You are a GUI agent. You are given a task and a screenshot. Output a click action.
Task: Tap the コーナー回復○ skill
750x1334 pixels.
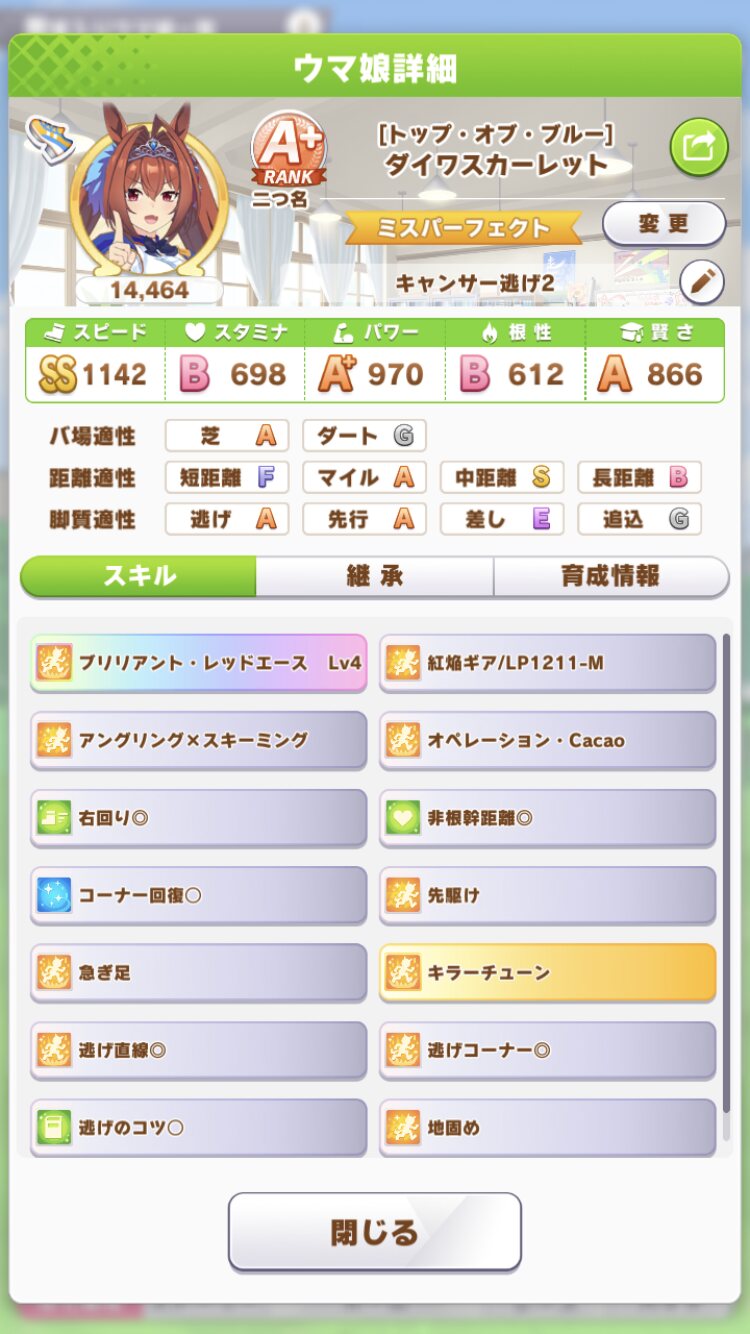198,895
